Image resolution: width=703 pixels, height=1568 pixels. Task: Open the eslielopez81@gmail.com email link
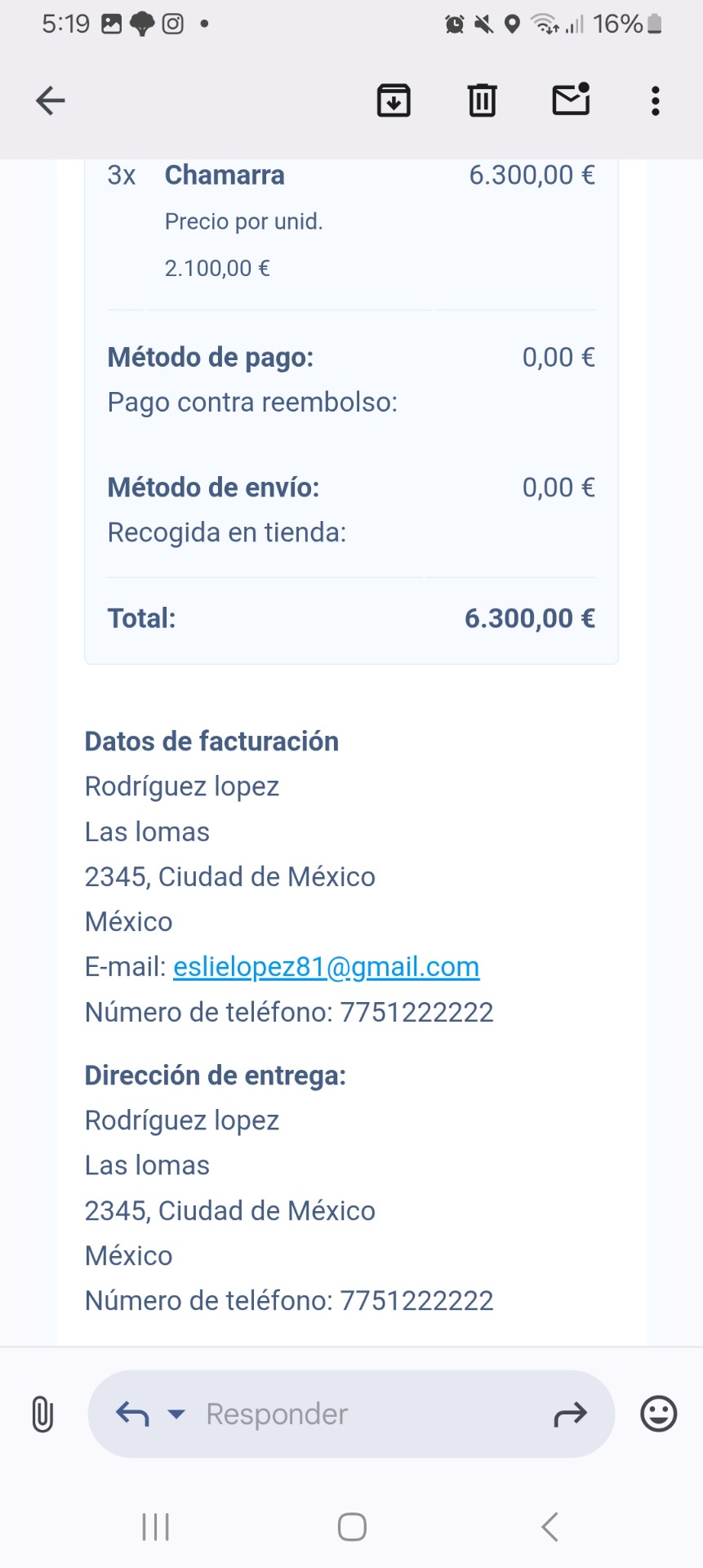pos(326,966)
